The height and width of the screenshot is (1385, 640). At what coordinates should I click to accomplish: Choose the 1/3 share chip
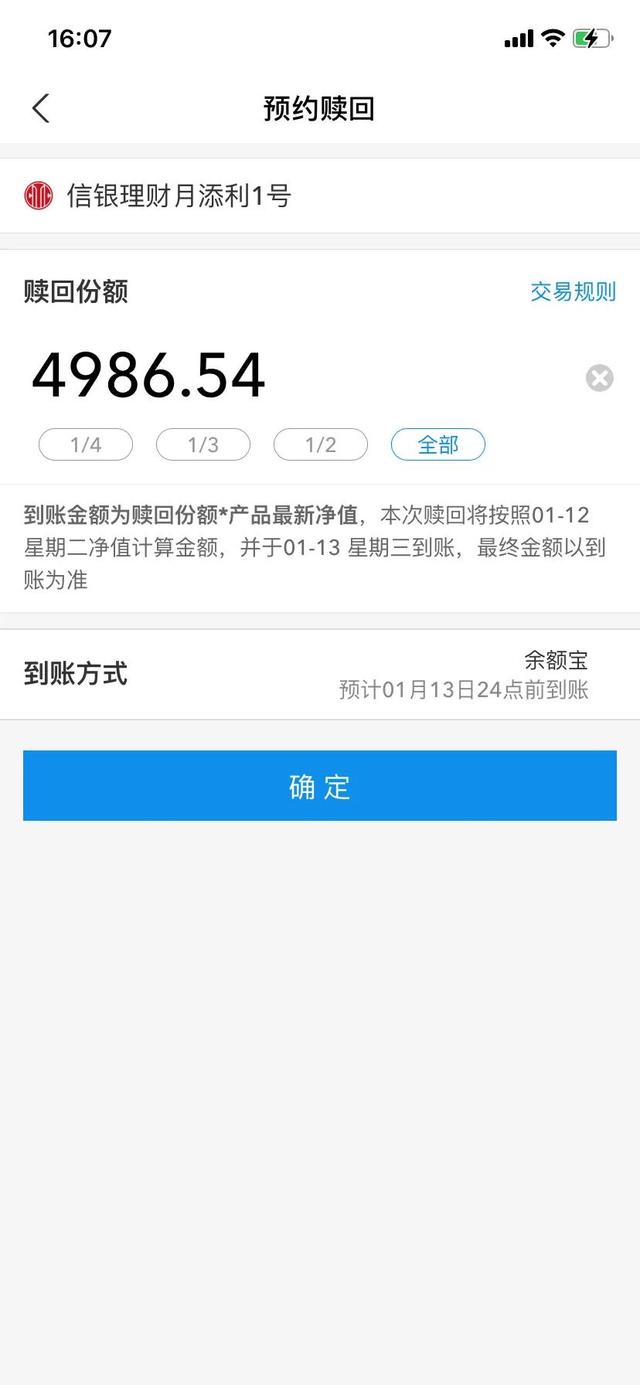tap(203, 445)
